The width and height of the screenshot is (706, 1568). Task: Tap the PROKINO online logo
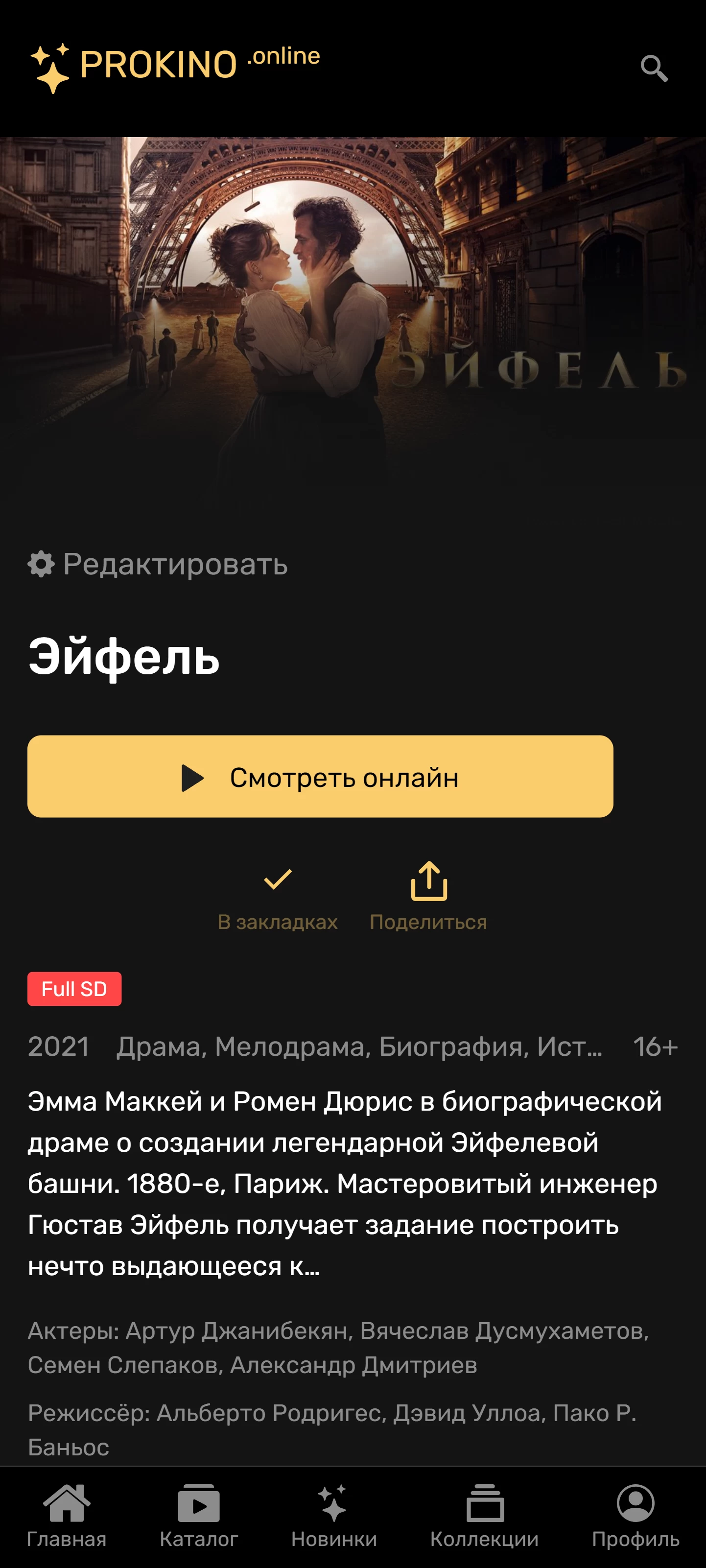point(175,68)
